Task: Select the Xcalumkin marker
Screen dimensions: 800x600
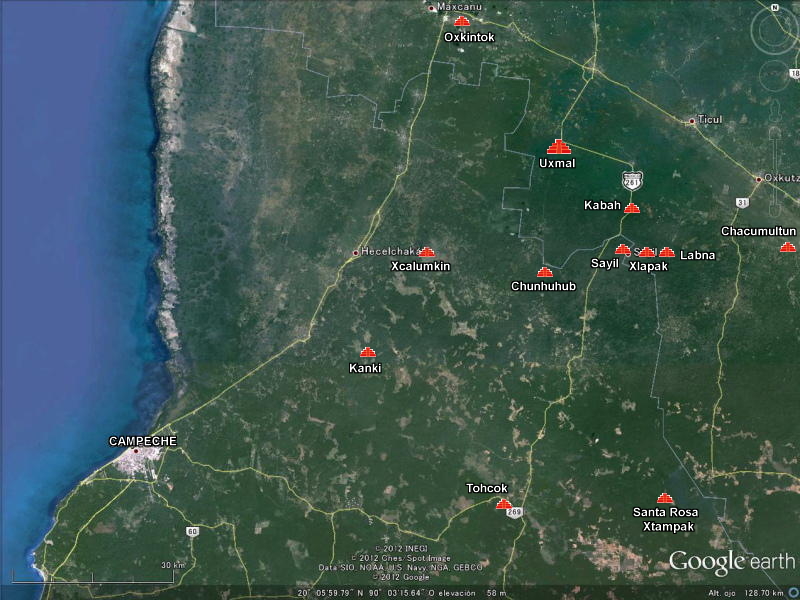Action: pyautogui.click(x=427, y=252)
